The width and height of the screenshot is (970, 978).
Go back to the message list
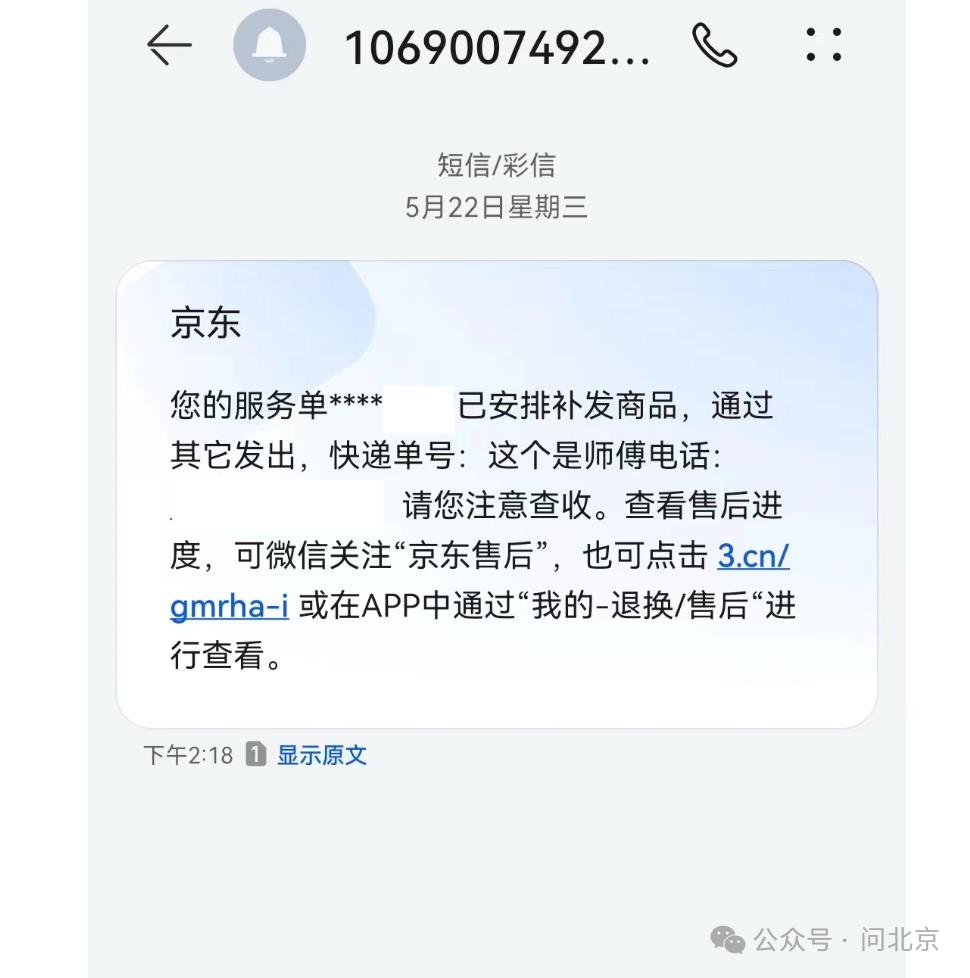(169, 46)
